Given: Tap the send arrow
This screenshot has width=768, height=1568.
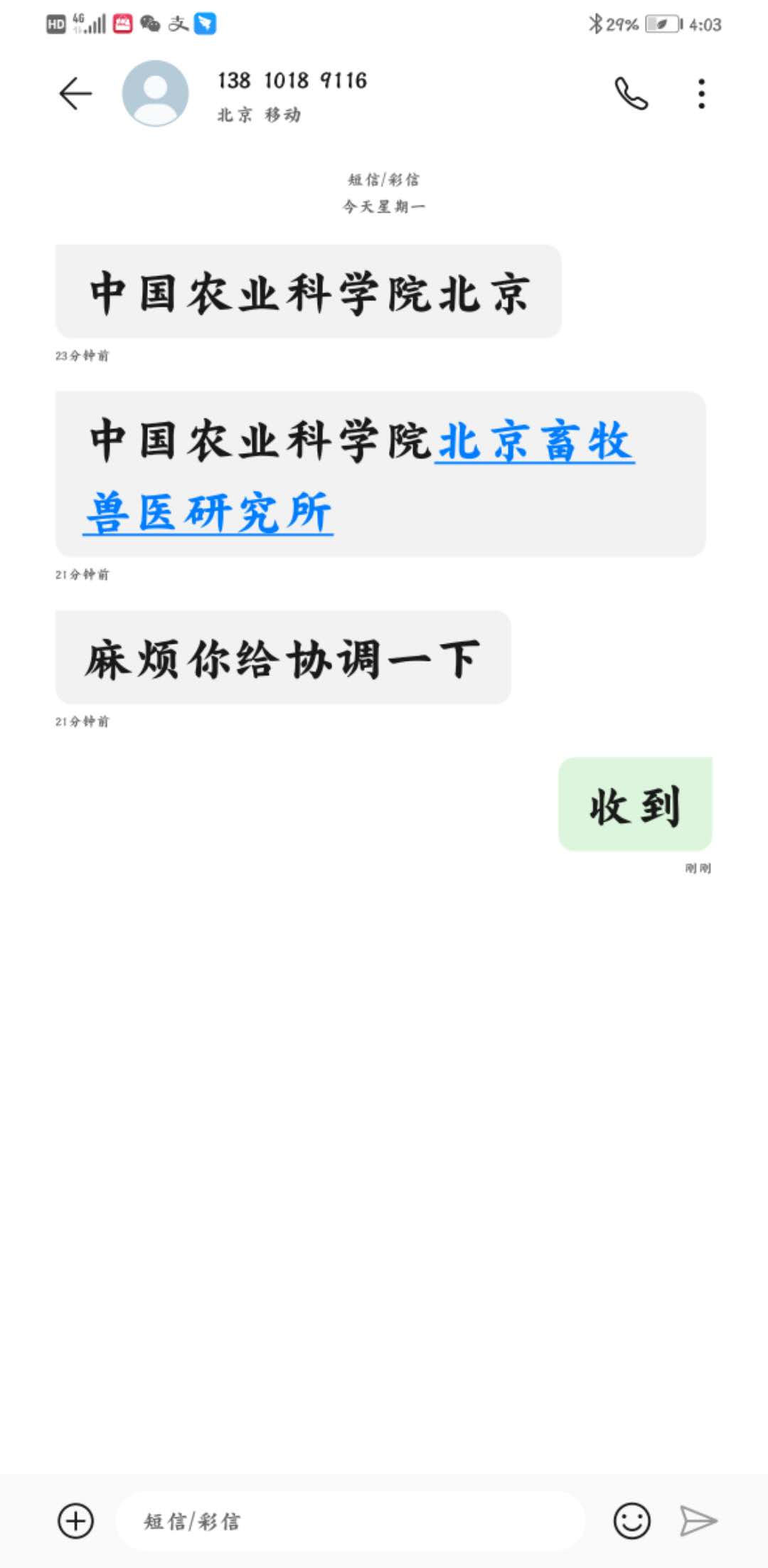Looking at the screenshot, I should pos(698,1521).
